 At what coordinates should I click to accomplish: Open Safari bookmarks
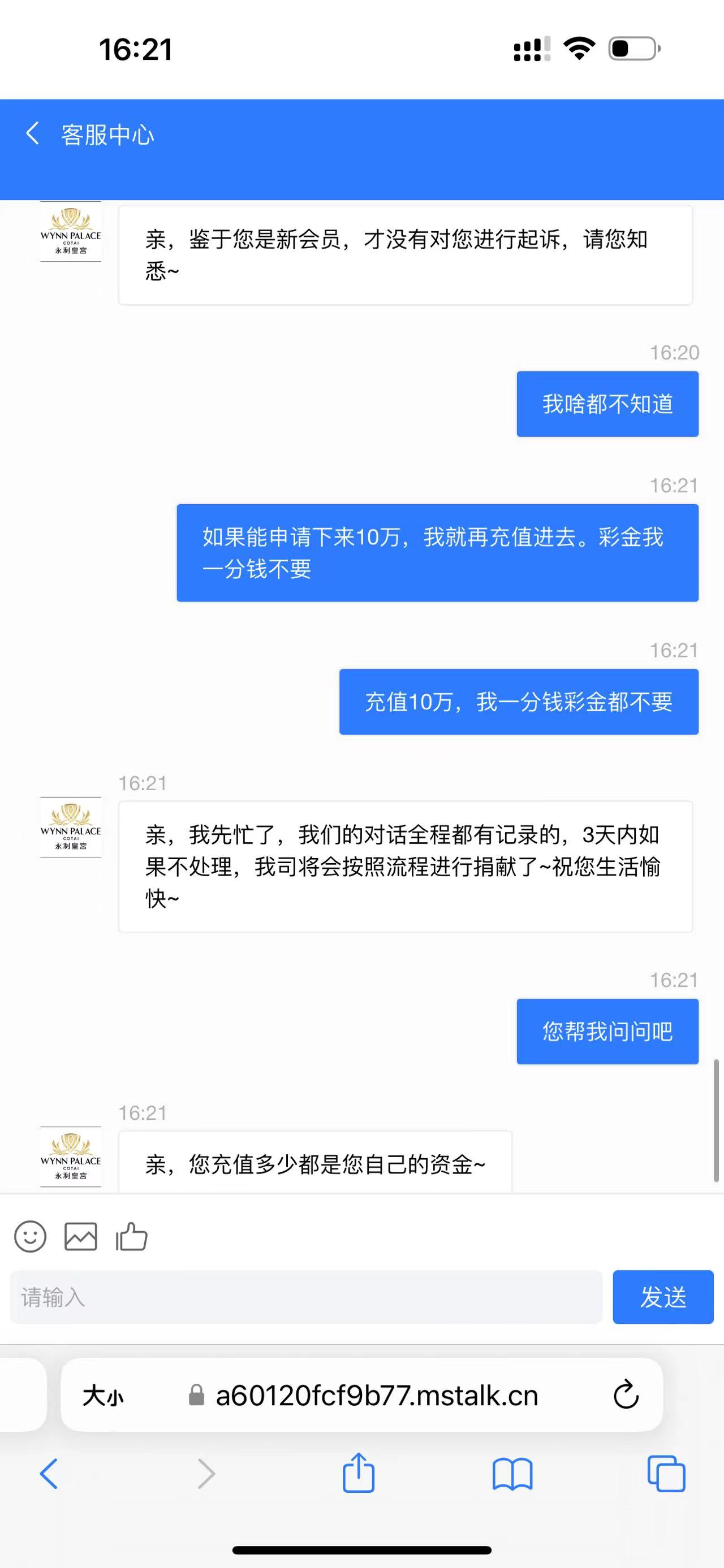click(x=512, y=1474)
